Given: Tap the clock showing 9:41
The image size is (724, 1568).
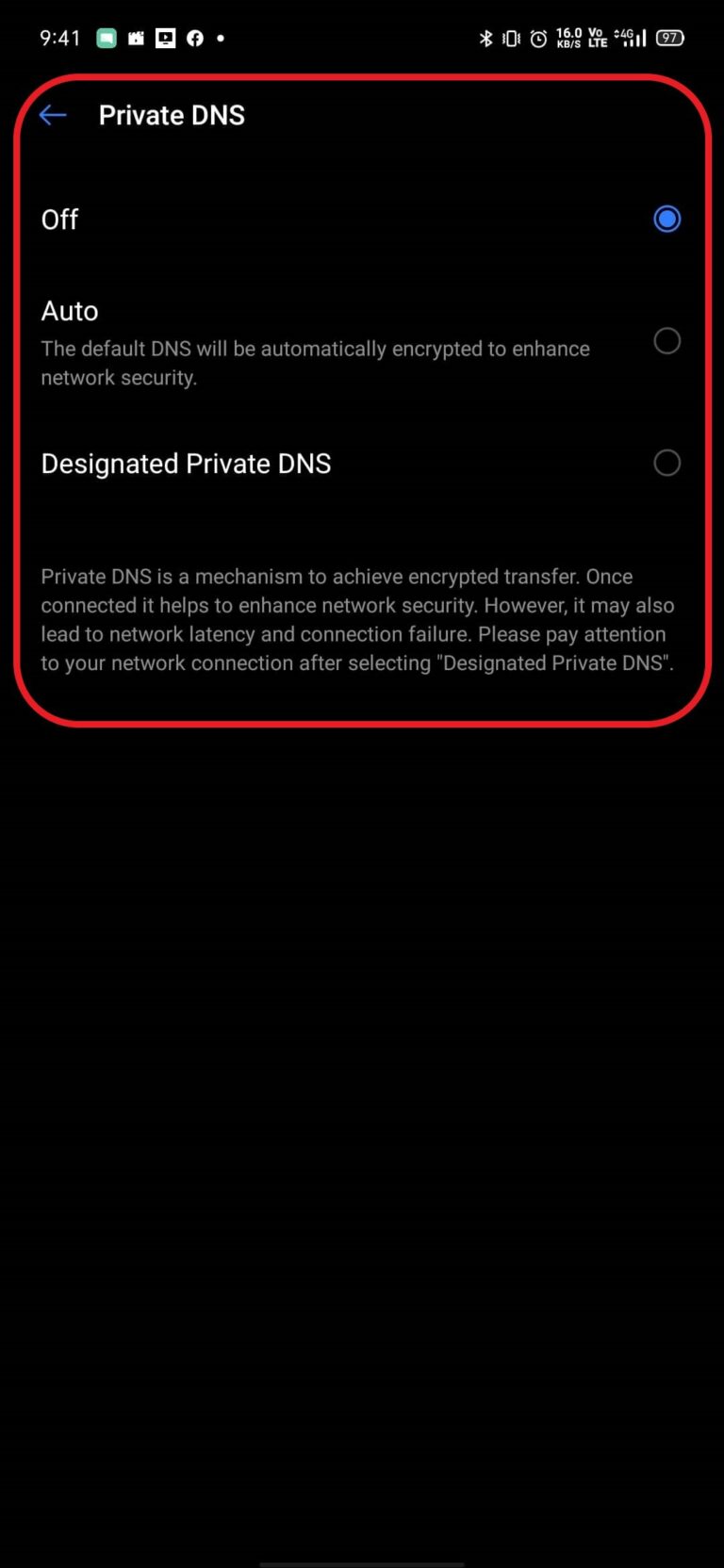Looking at the screenshot, I should 59,38.
